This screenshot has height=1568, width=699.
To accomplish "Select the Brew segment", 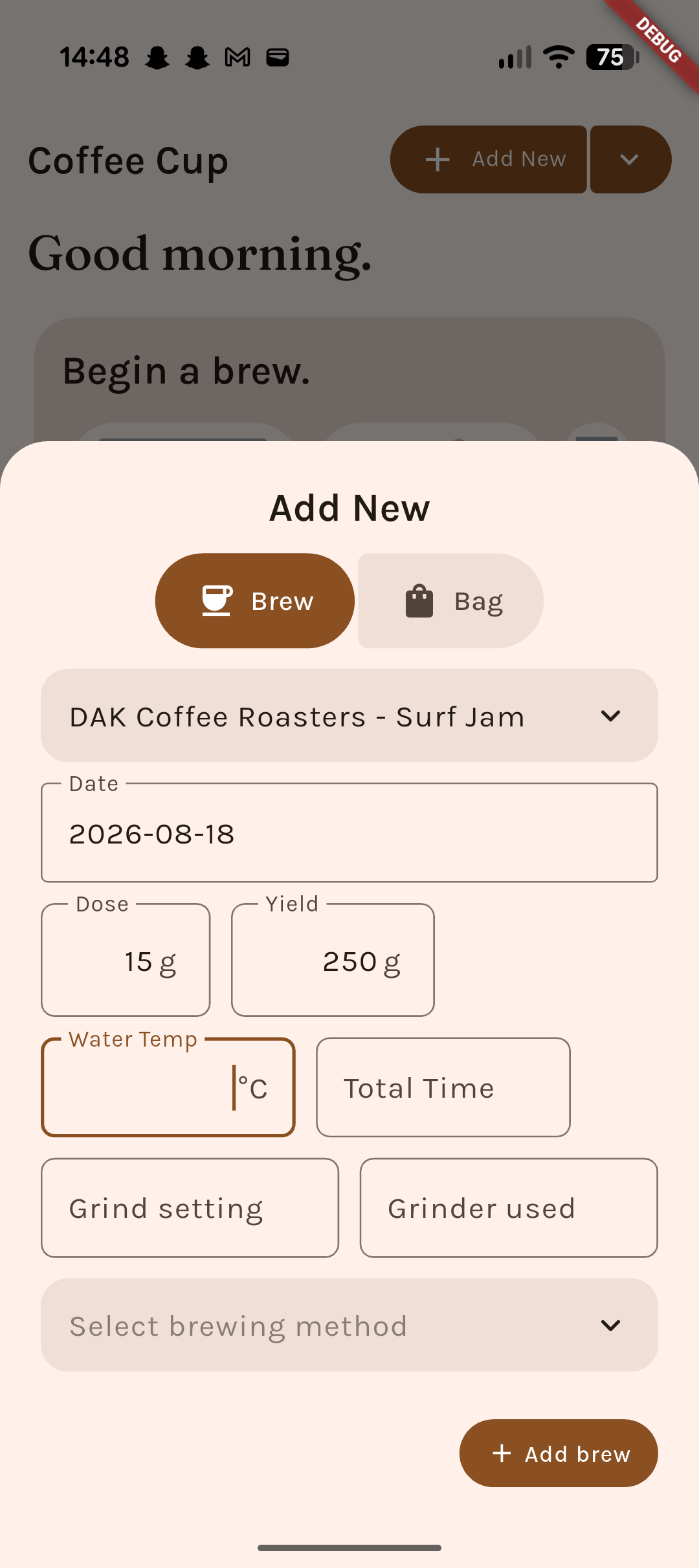I will click(x=255, y=601).
